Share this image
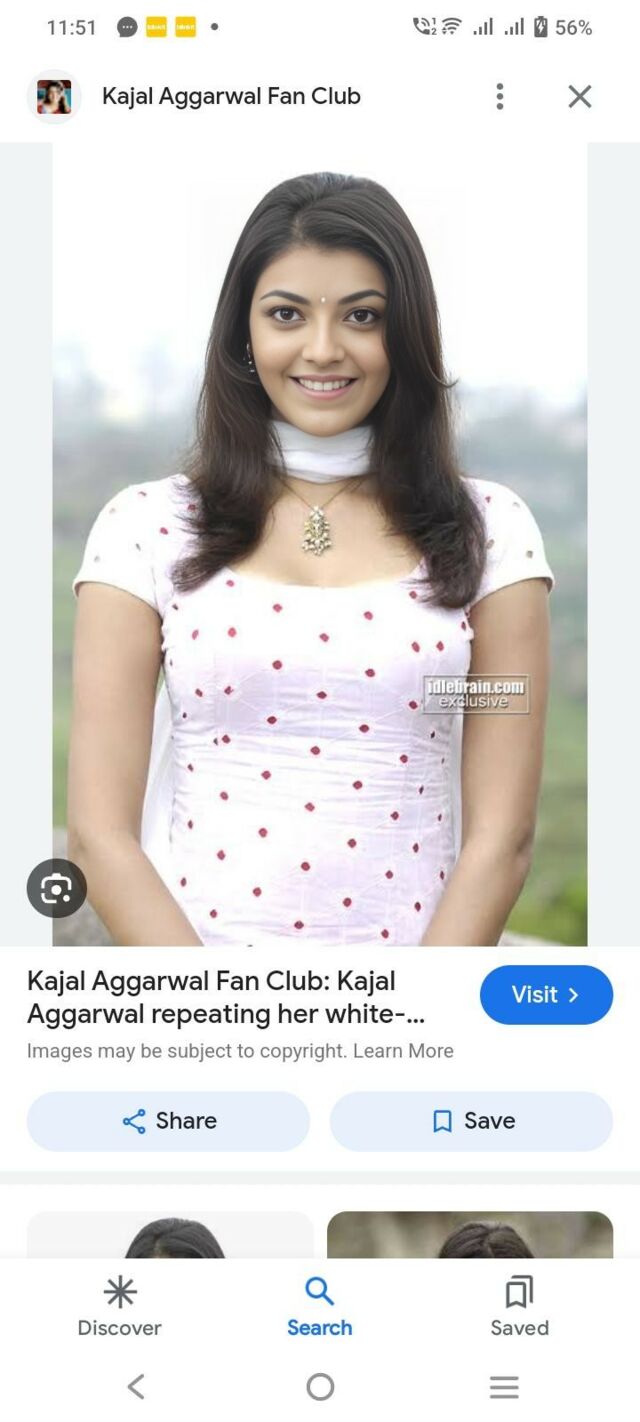Screen dimensions: 640x1422 pos(168,1121)
